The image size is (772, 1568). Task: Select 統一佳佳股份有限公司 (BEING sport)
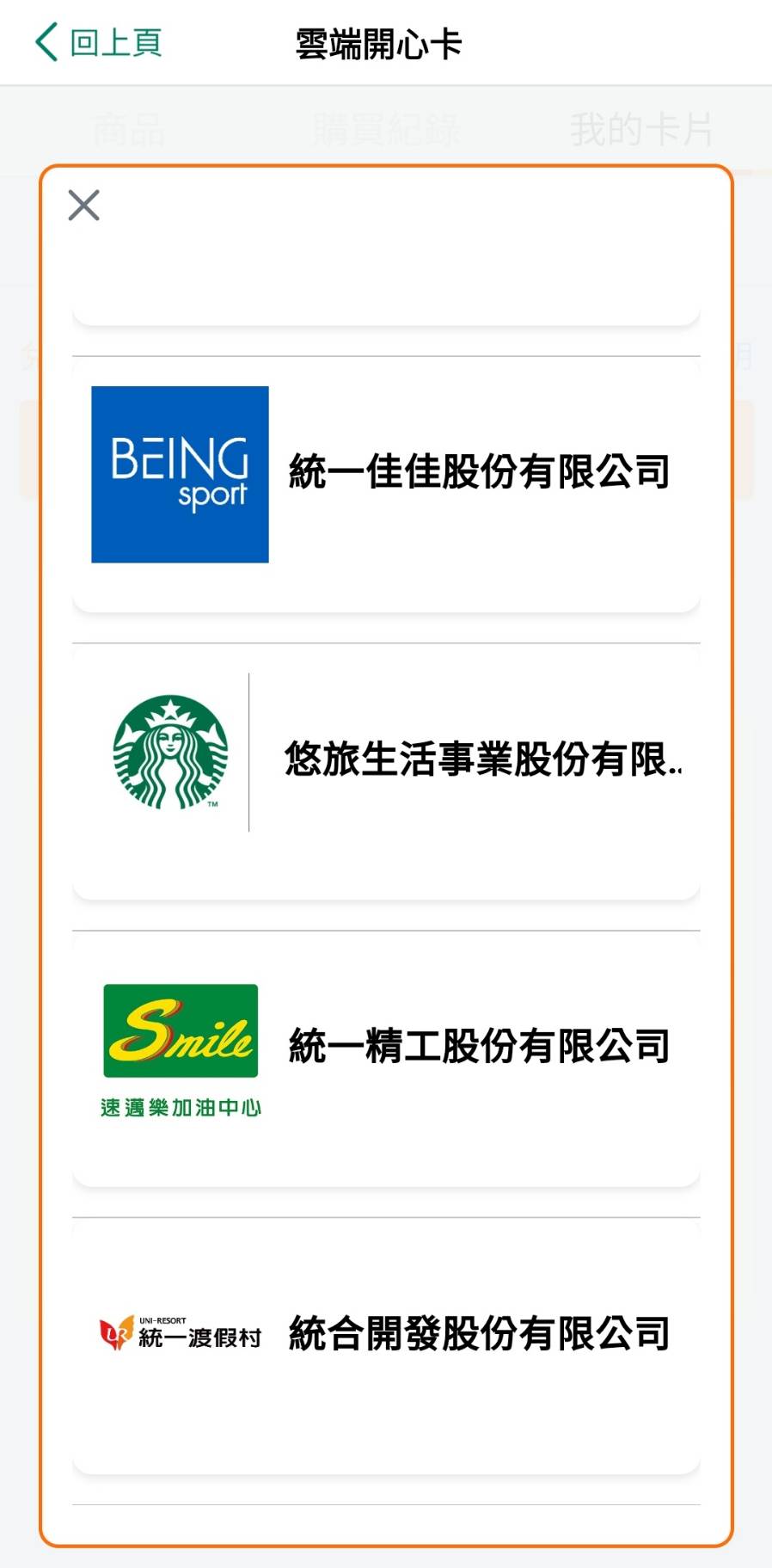(x=386, y=474)
